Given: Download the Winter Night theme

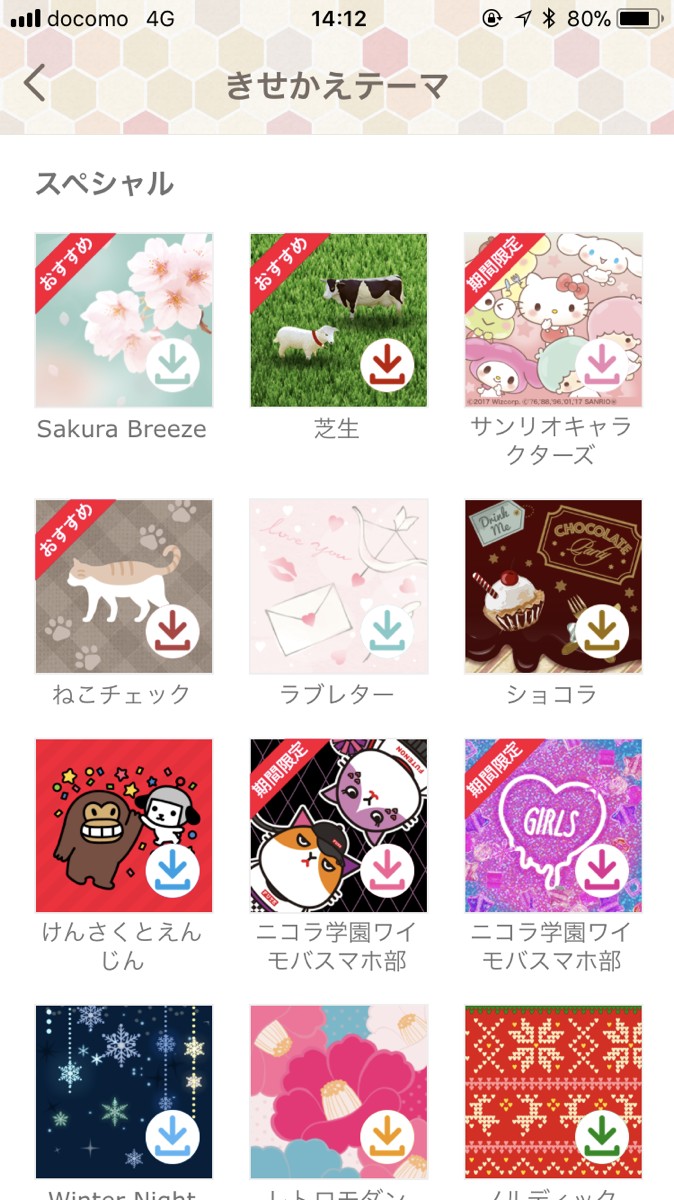Looking at the screenshot, I should point(173,1137).
